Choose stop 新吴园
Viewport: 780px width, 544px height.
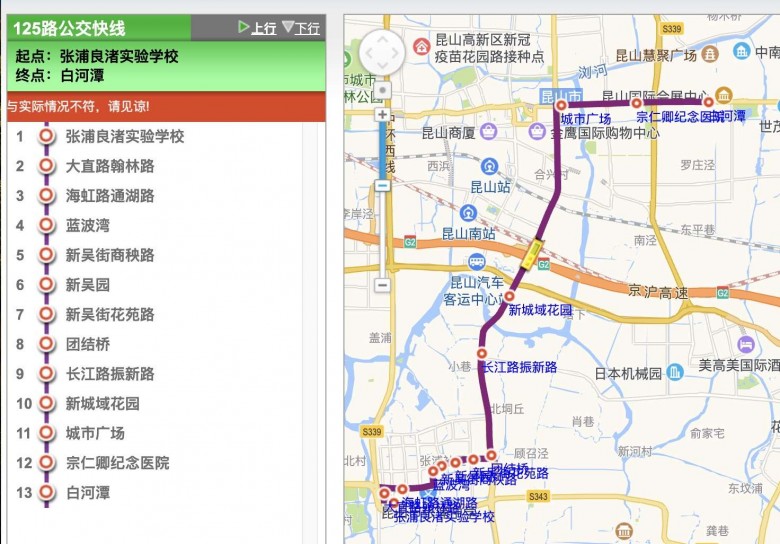pos(87,285)
